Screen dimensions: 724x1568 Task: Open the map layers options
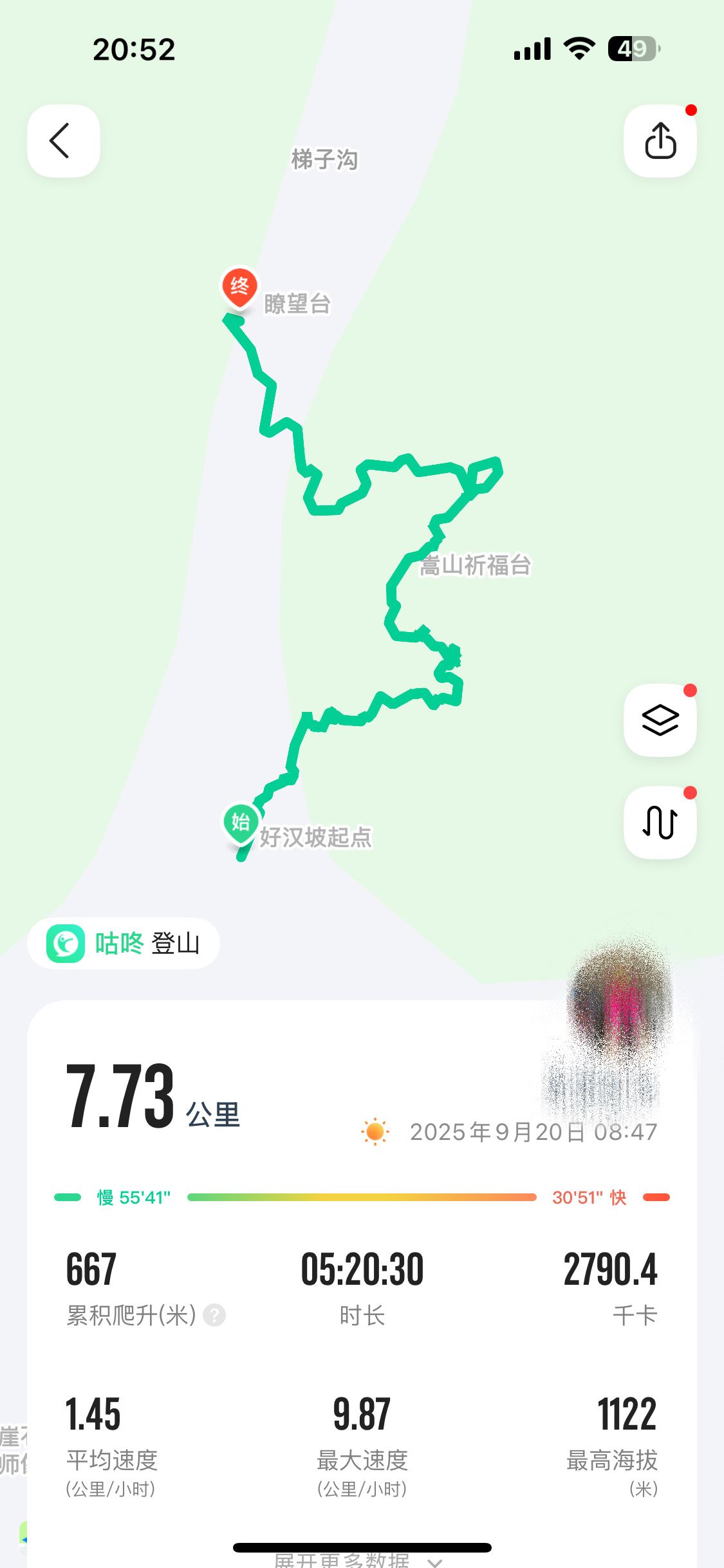[660, 720]
